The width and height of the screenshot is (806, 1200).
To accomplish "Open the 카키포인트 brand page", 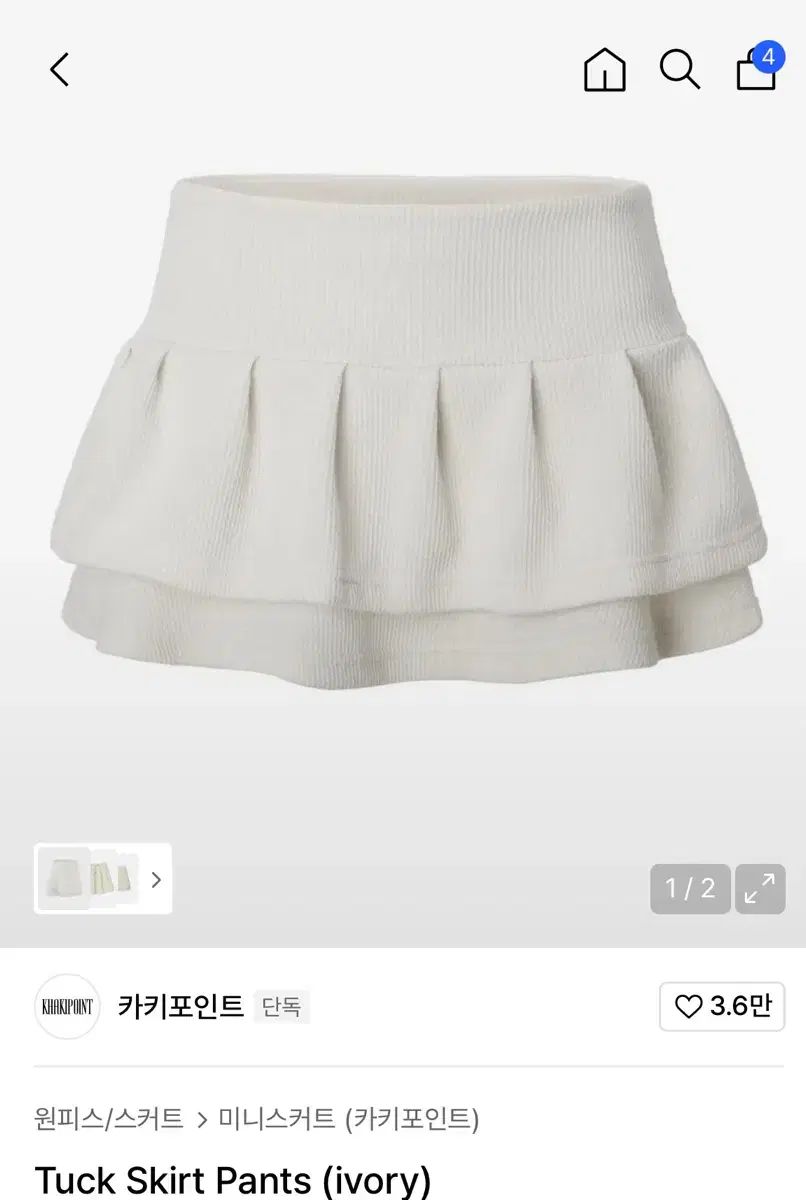I will click(x=180, y=1006).
